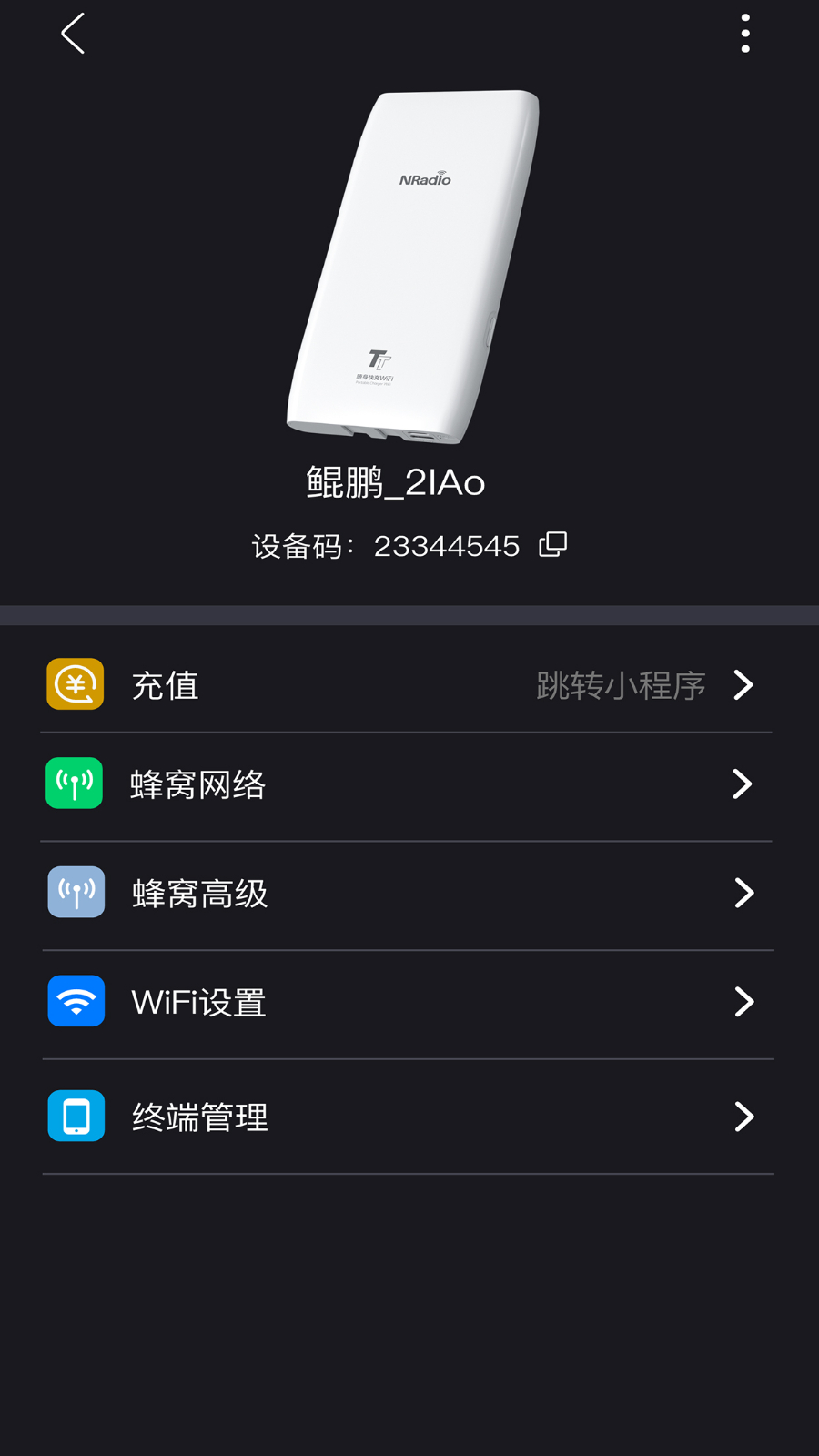Select the green cellular network (蜂窝网络) icon

coord(76,784)
